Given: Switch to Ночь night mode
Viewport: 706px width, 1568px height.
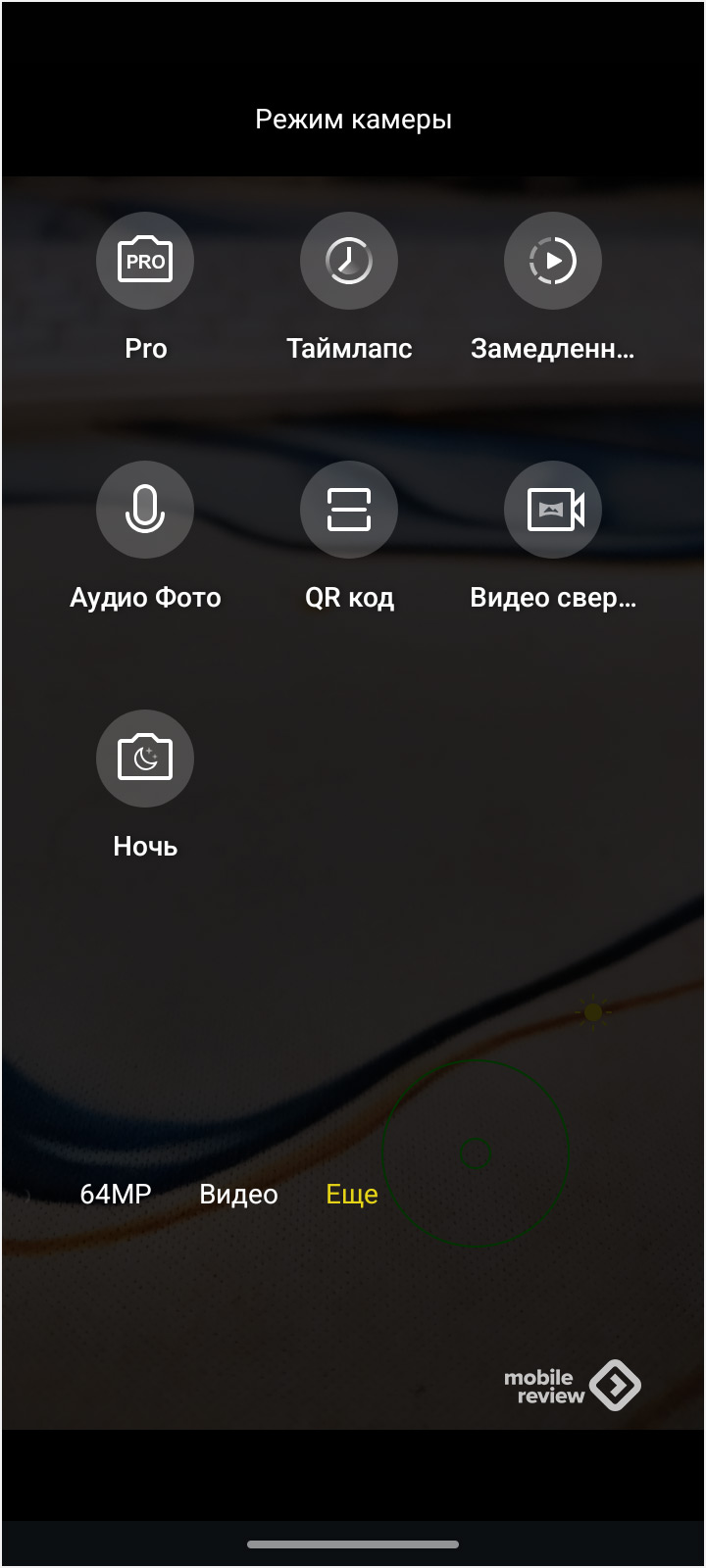Looking at the screenshot, I should (x=145, y=759).
